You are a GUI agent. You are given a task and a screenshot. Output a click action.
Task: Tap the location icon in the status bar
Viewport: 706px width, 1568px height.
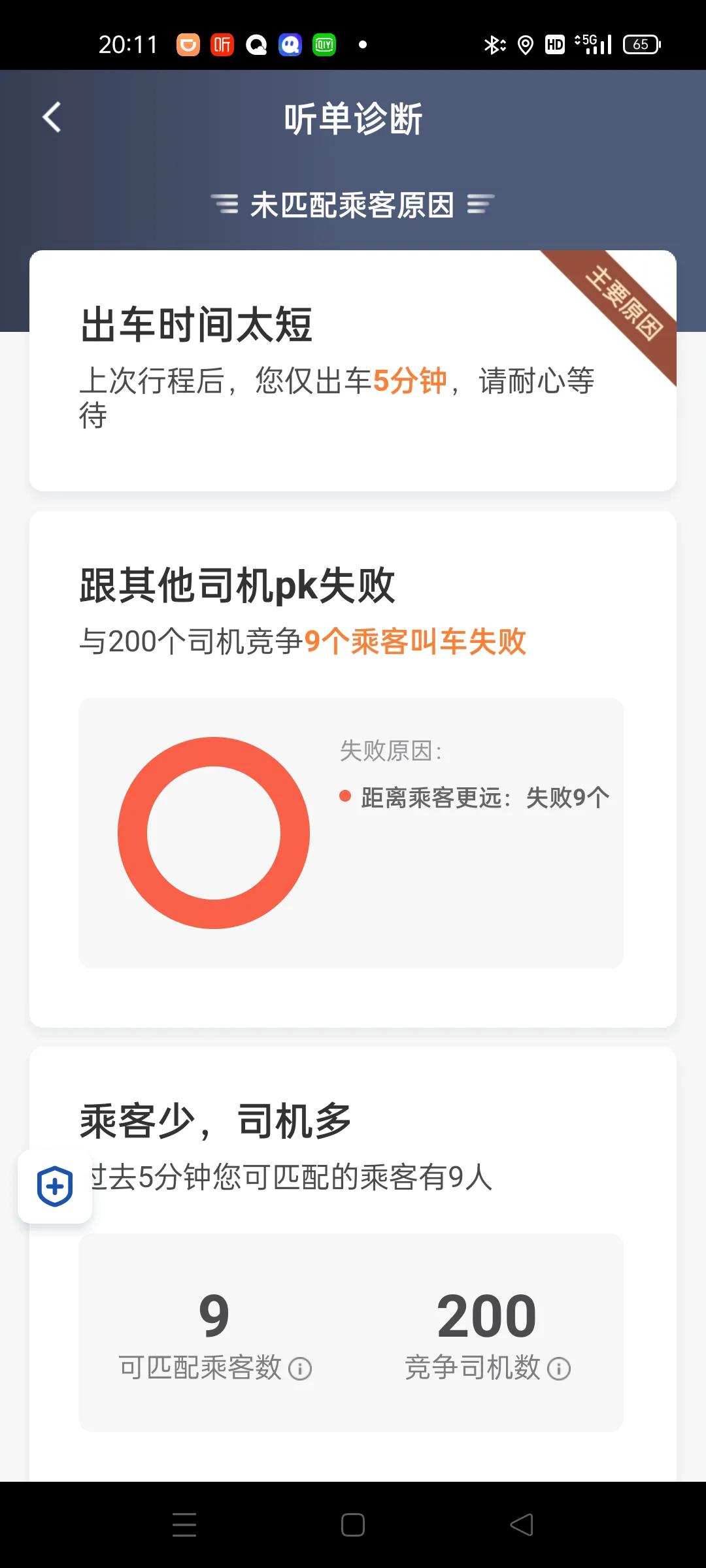tap(526, 44)
